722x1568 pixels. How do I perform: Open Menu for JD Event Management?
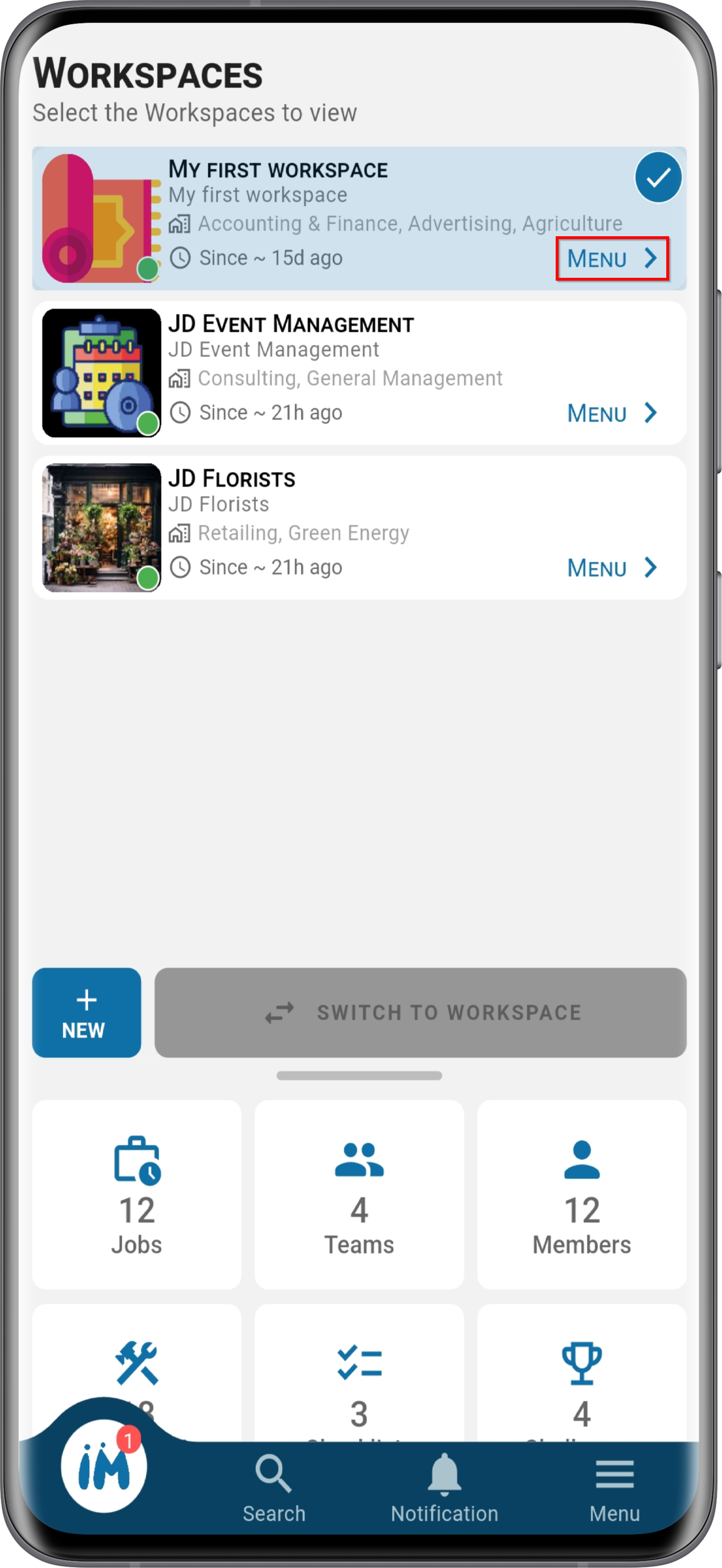(612, 413)
